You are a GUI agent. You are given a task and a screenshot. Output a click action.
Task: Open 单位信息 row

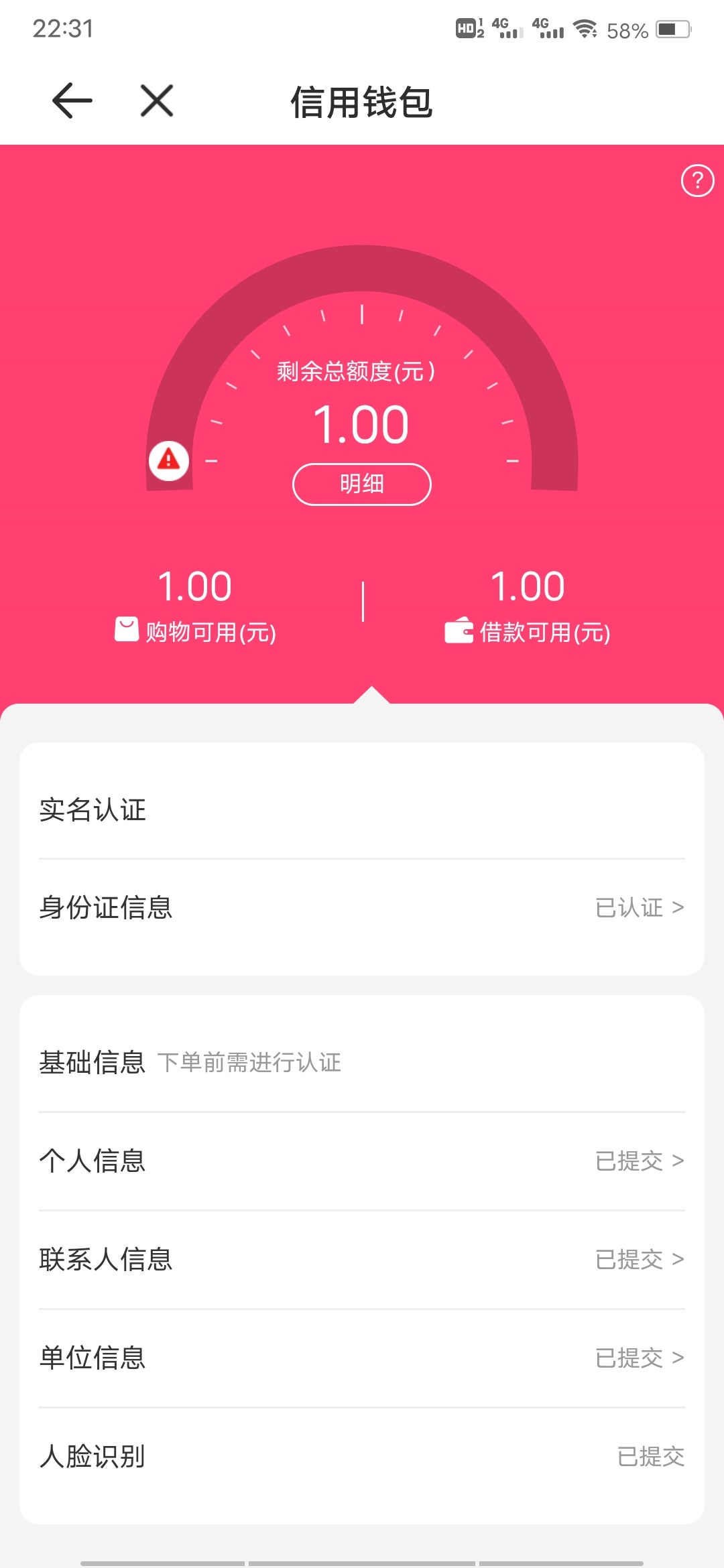[x=362, y=1358]
